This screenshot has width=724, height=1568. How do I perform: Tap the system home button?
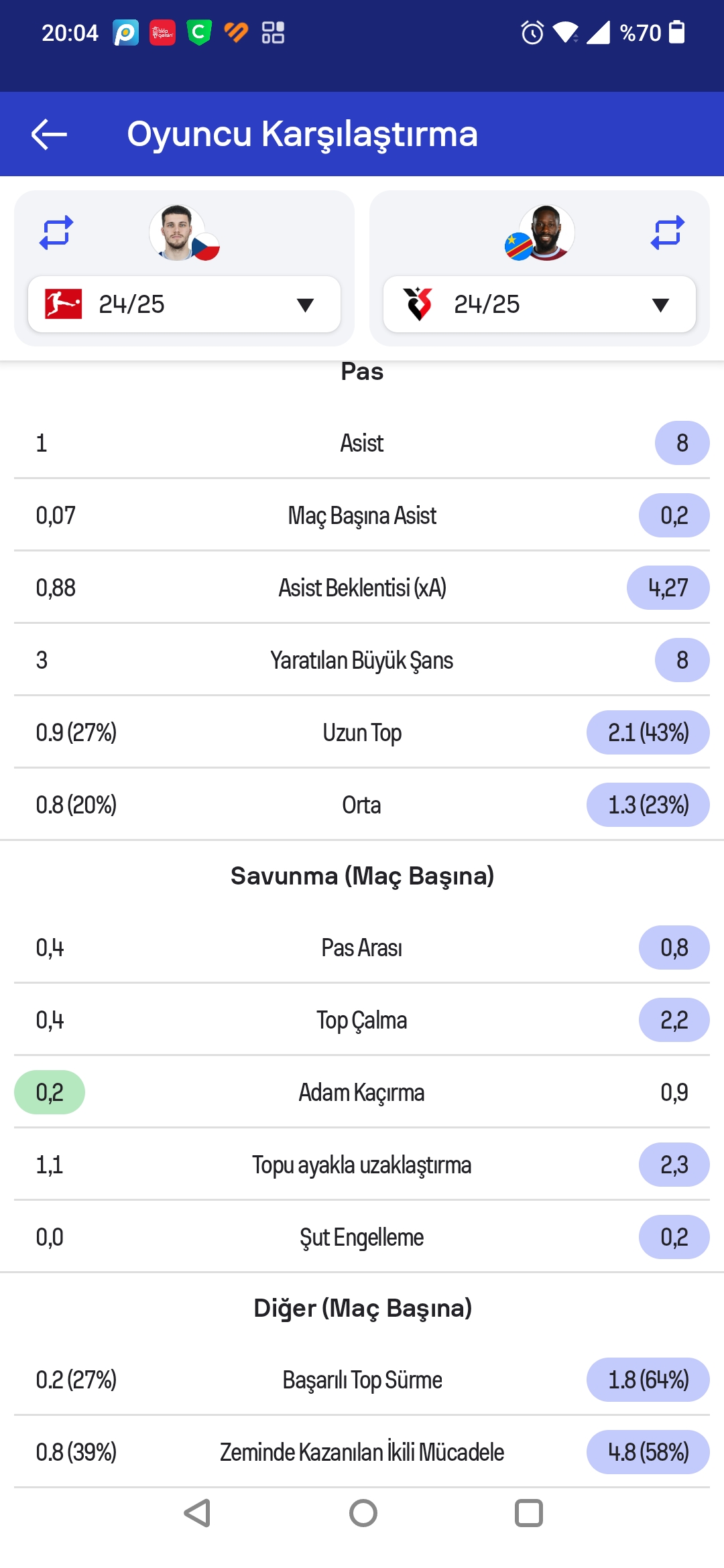click(x=363, y=1513)
